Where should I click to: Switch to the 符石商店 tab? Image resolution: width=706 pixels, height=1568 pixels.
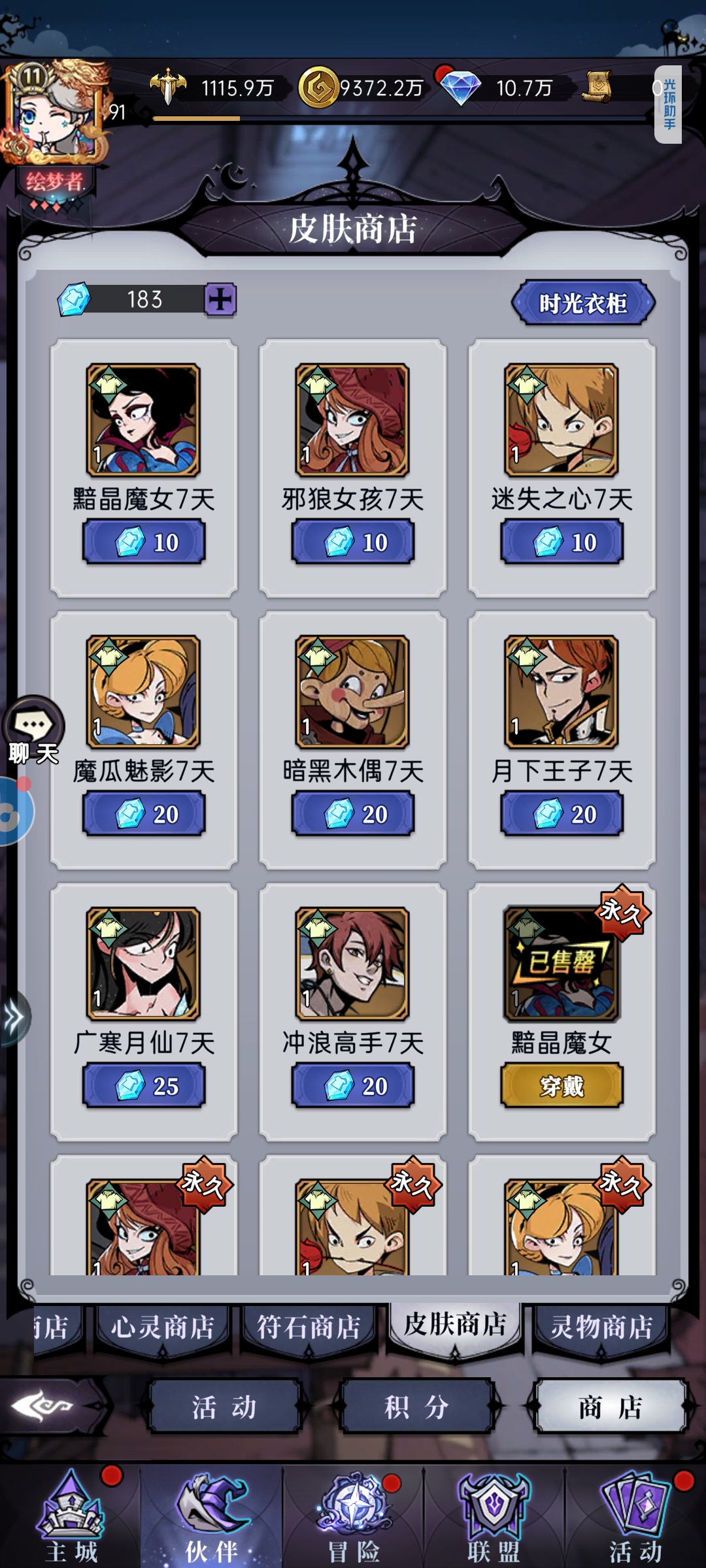(309, 1327)
